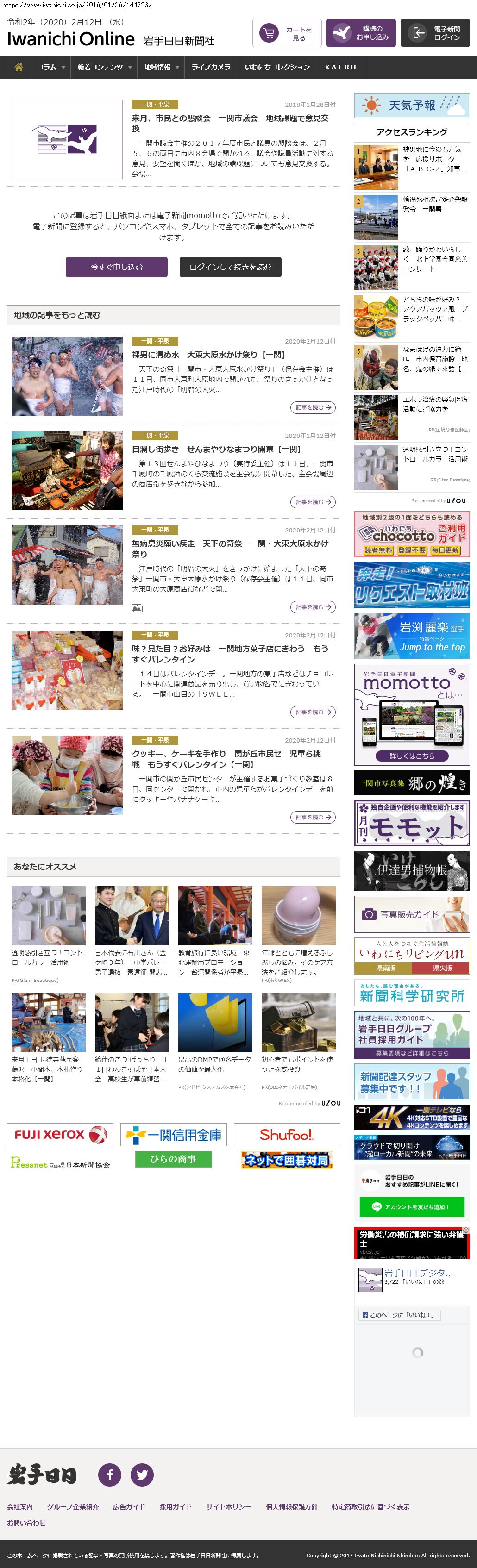Image resolution: width=477 pixels, height=1568 pixels.
Task: Add the LINE account as friend
Action: coord(412,1206)
